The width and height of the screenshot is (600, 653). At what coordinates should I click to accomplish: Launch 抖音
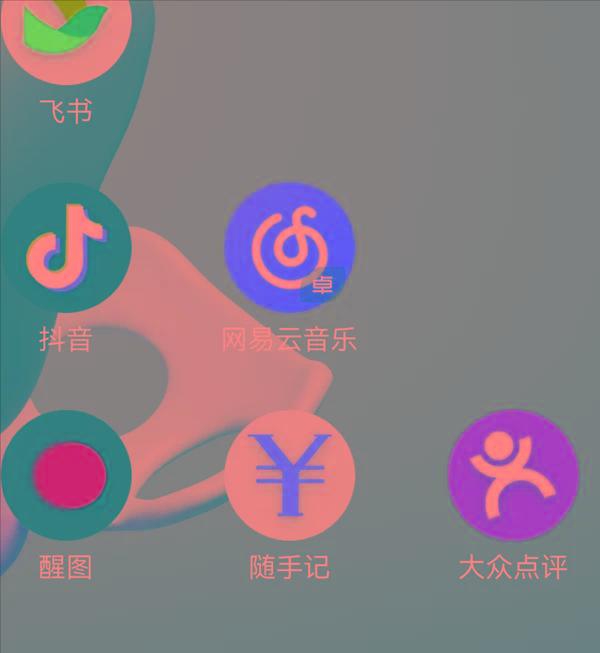66,247
